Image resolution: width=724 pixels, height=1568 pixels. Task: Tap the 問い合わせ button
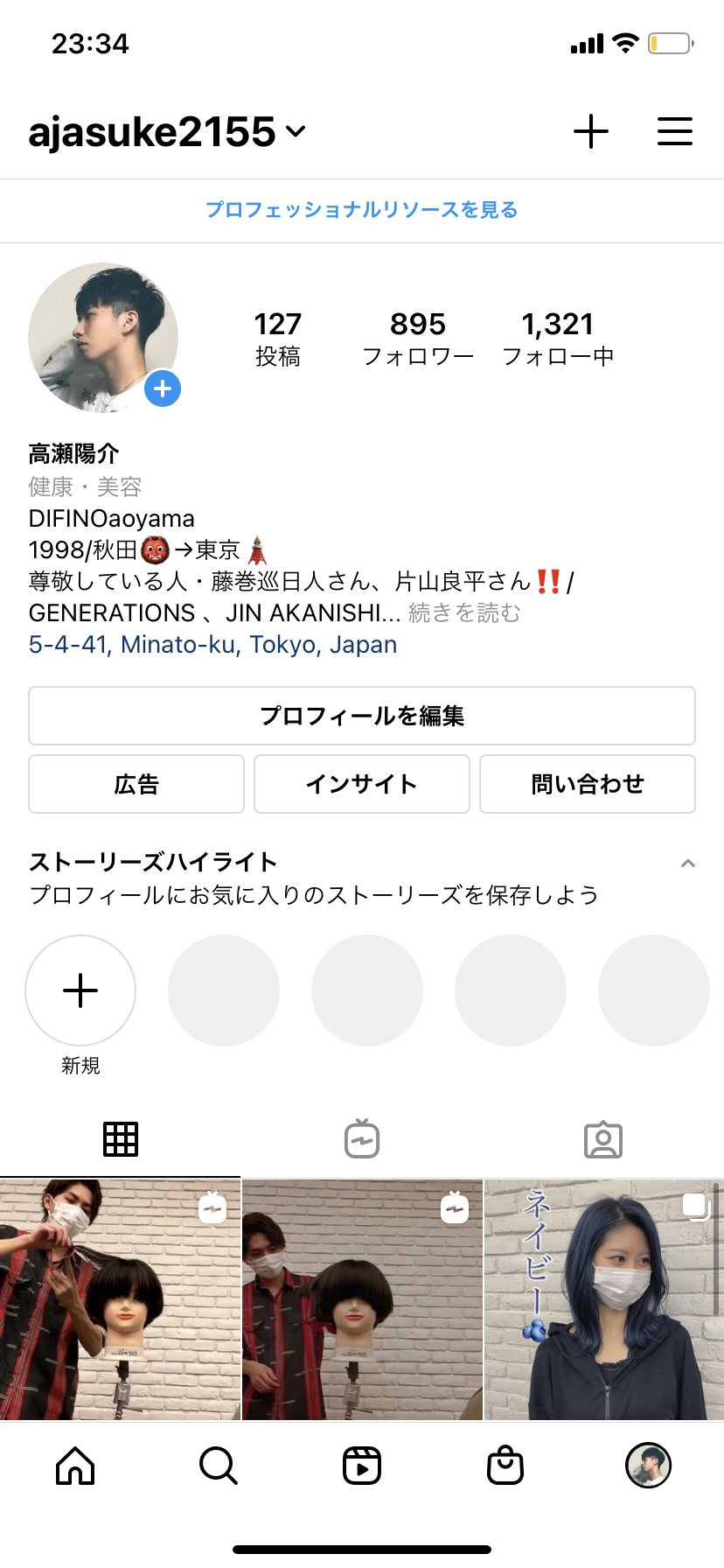587,784
